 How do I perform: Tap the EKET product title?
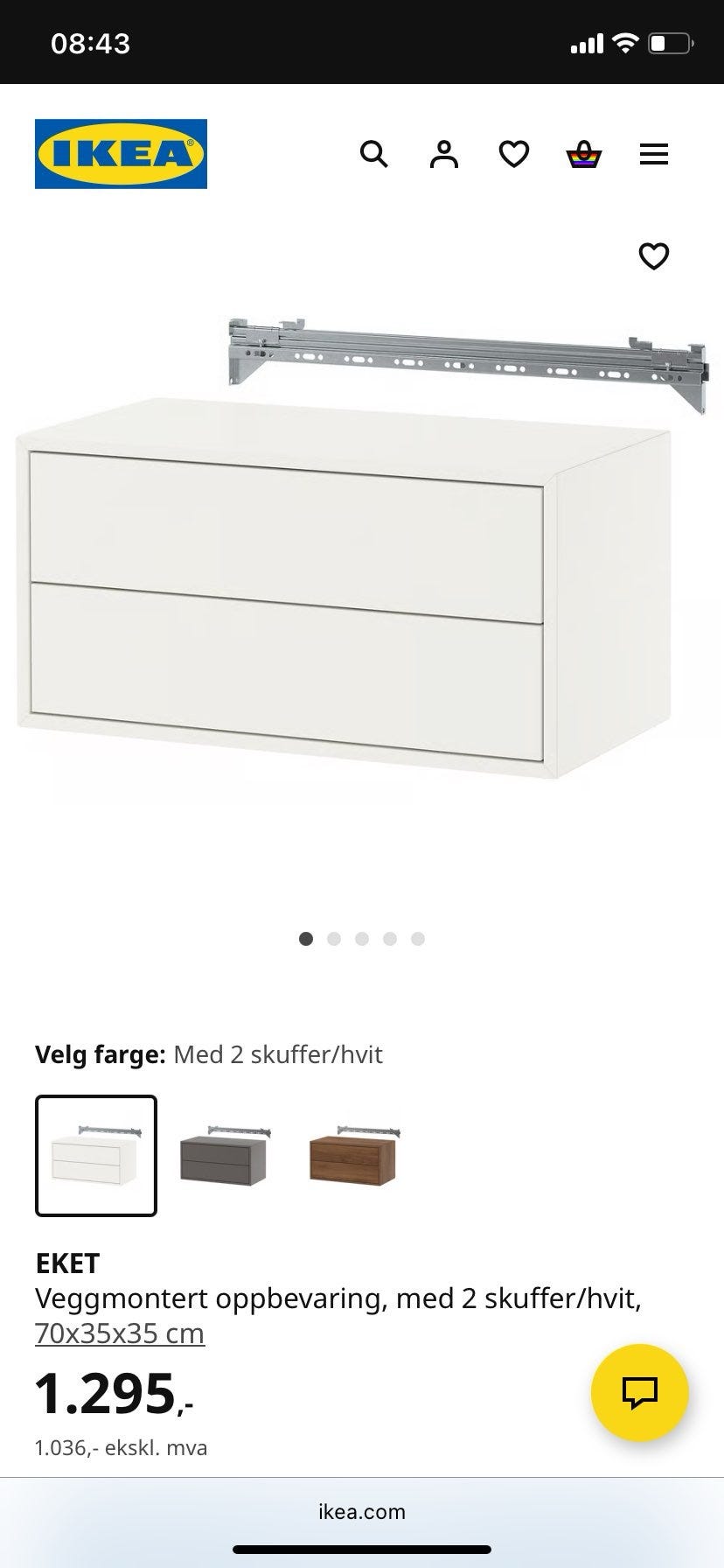[x=67, y=1263]
